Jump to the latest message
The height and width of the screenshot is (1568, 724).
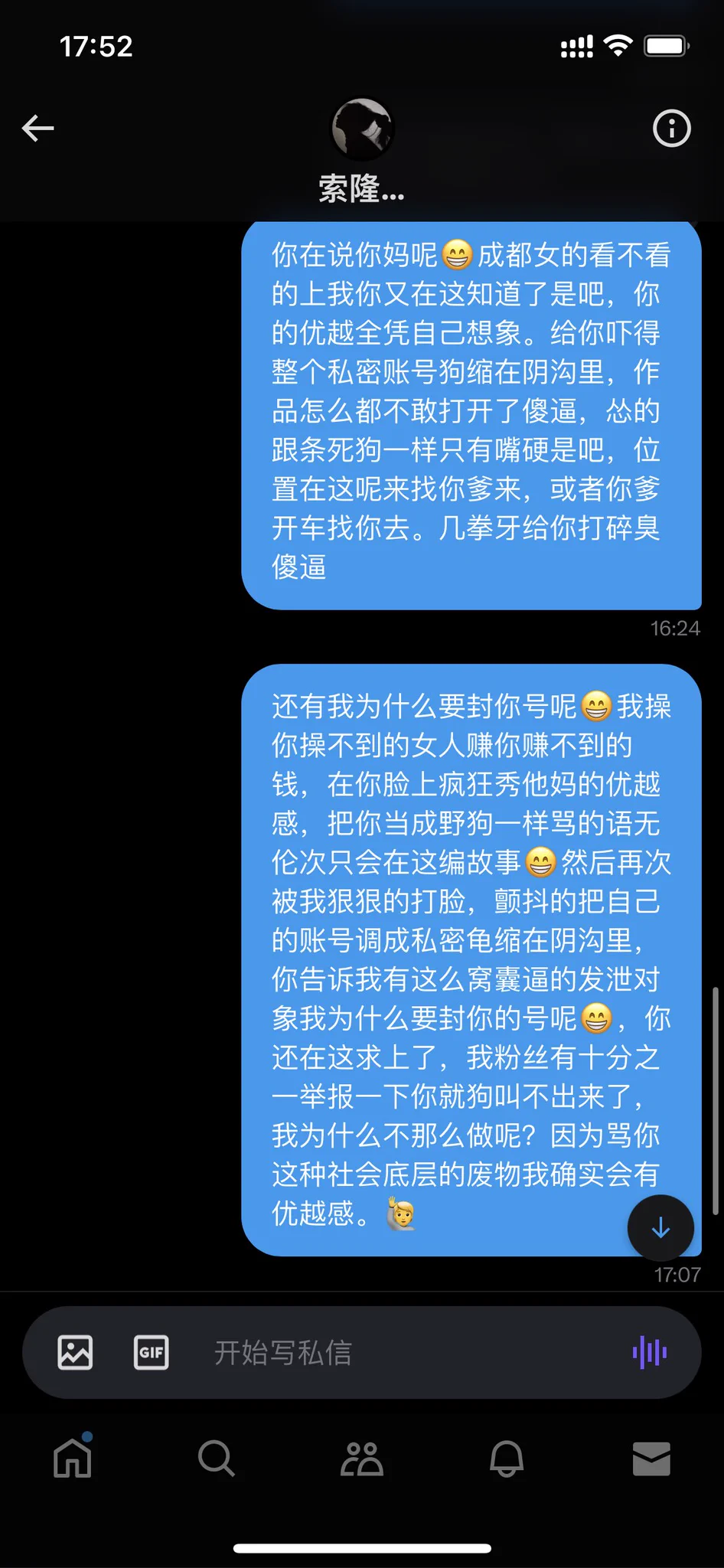pos(660,1227)
